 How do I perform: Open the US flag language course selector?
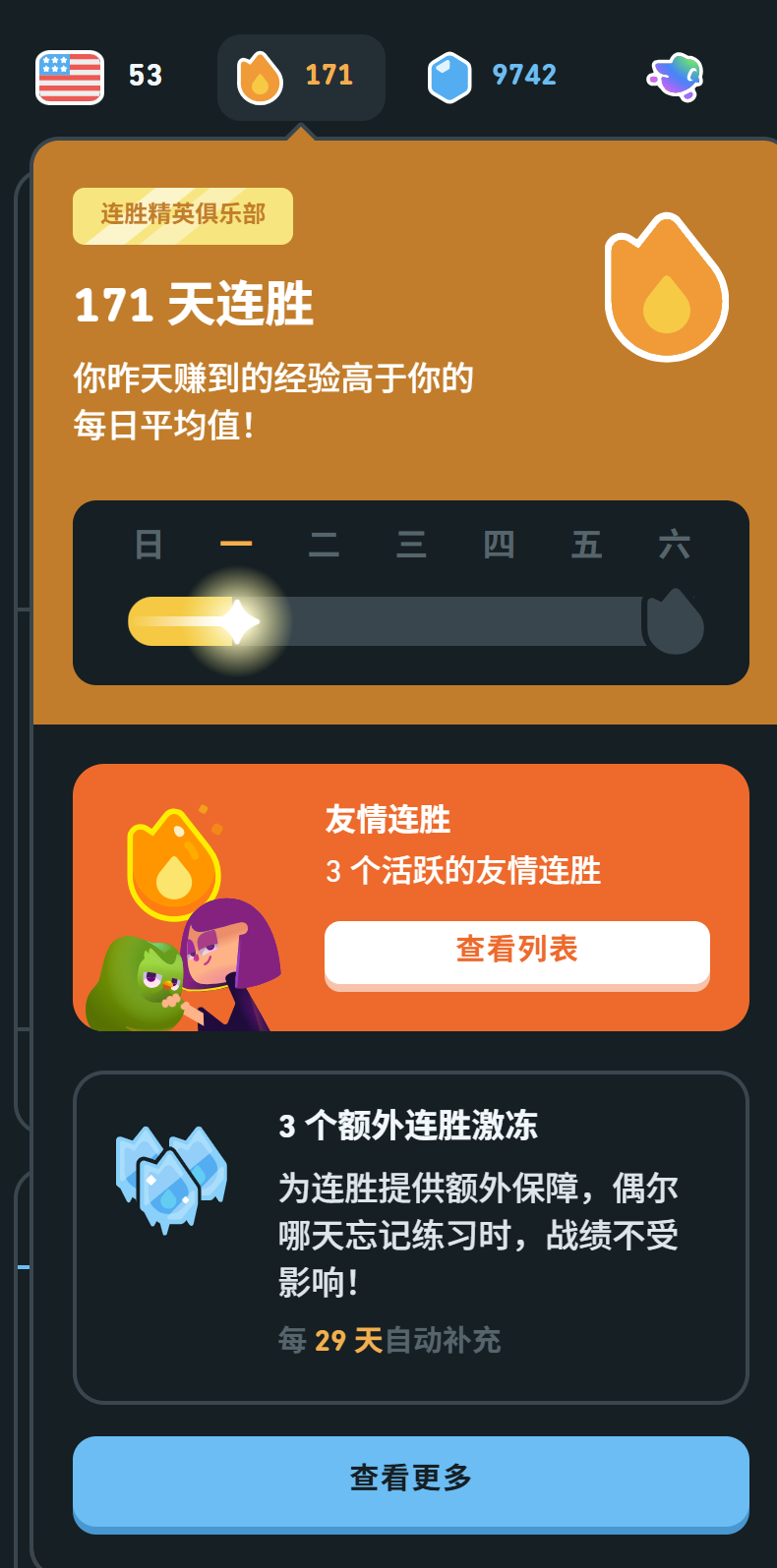tap(97, 77)
